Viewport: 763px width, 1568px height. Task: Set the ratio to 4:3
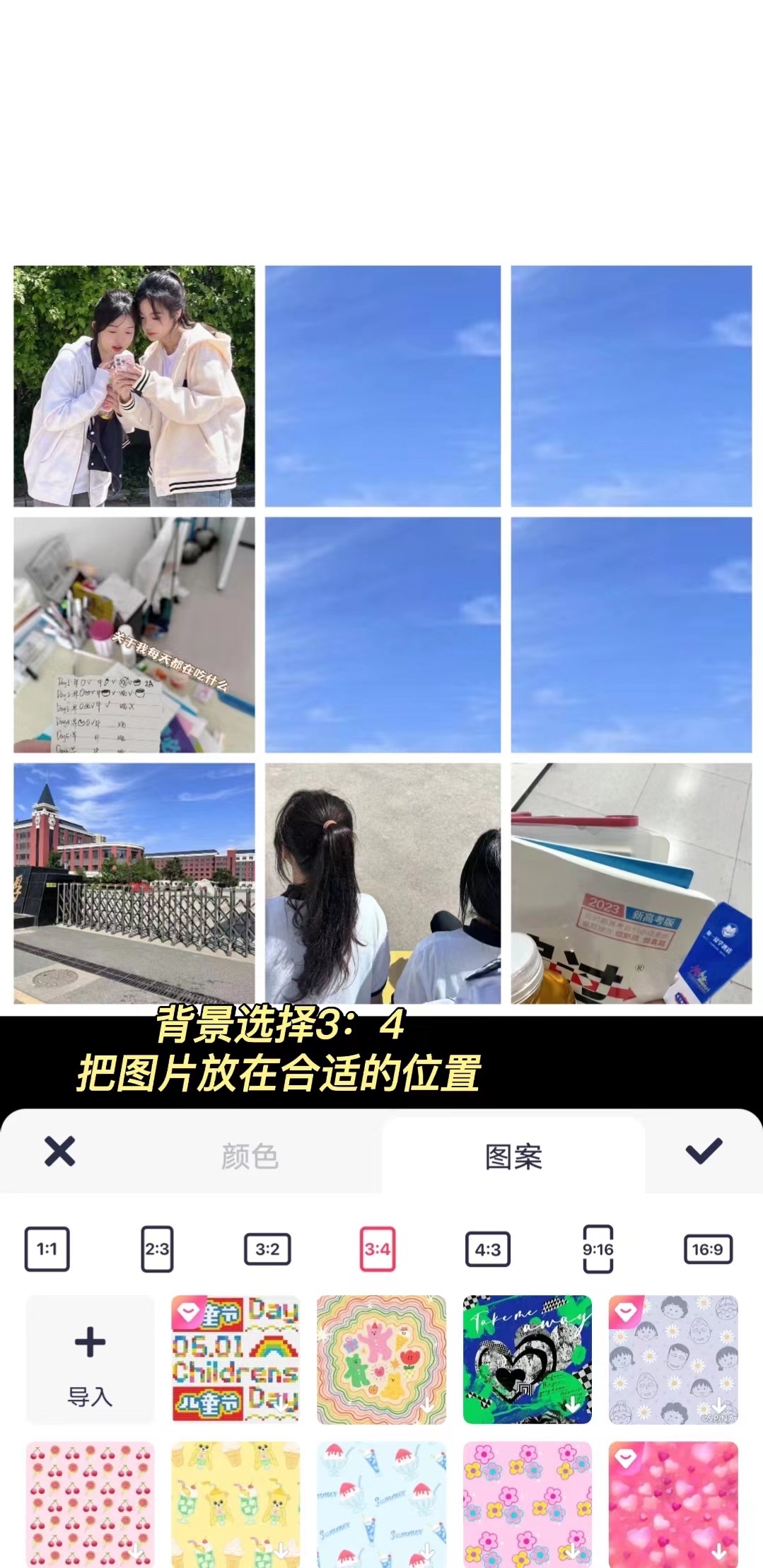click(x=488, y=1249)
